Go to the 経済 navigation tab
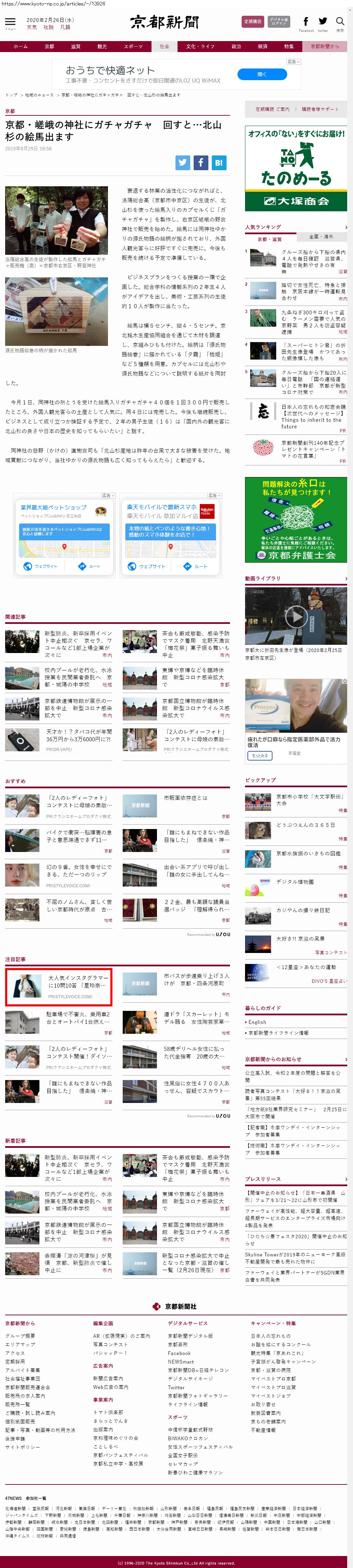Viewport: 353px width, 1568px height. point(262,46)
